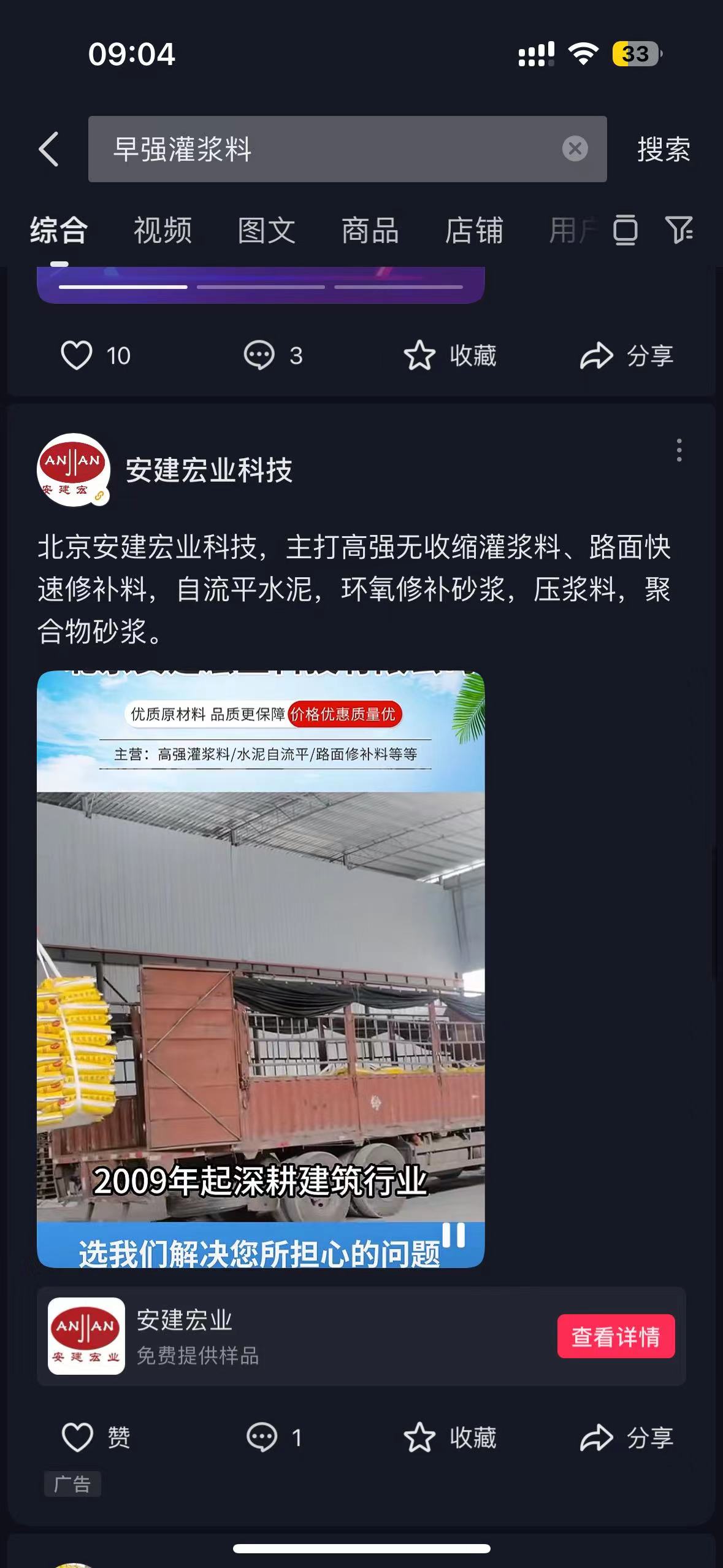The image size is (723, 1568).
Task: Switch to the 店铺 tab
Action: tap(474, 231)
